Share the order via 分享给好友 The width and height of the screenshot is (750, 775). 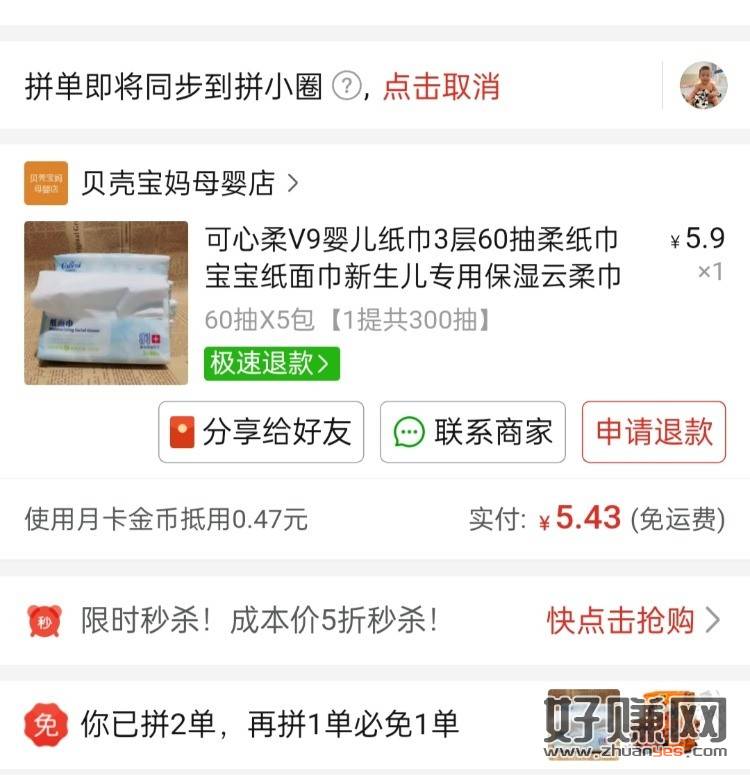pyautogui.click(x=261, y=432)
